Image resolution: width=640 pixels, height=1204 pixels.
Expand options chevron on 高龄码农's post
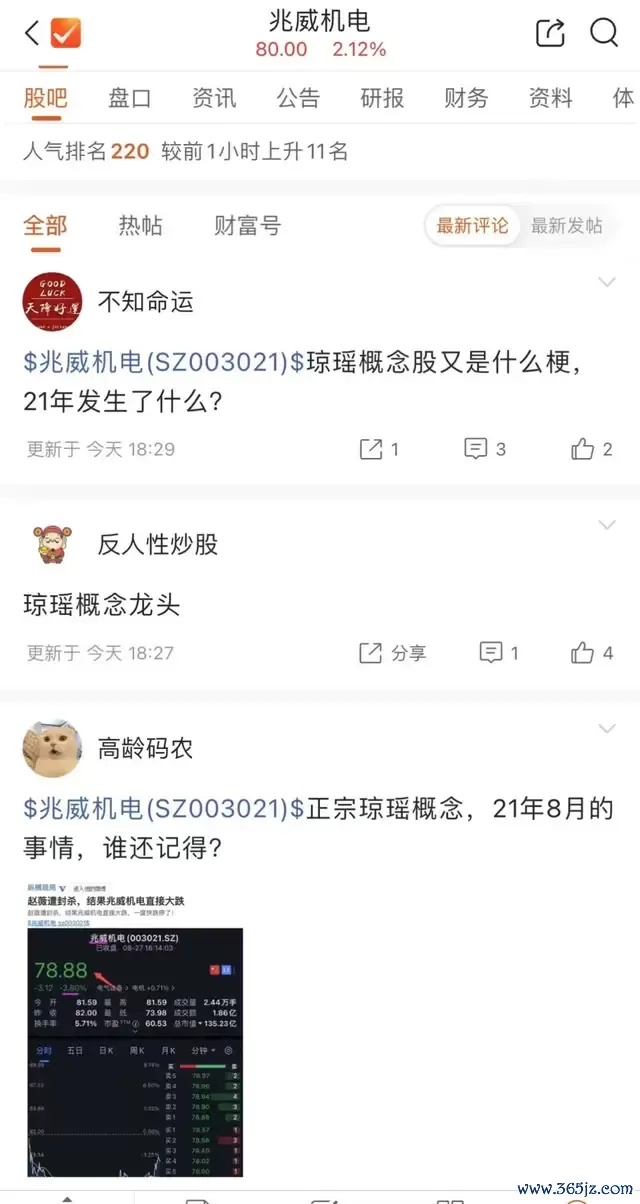pyautogui.click(x=607, y=729)
